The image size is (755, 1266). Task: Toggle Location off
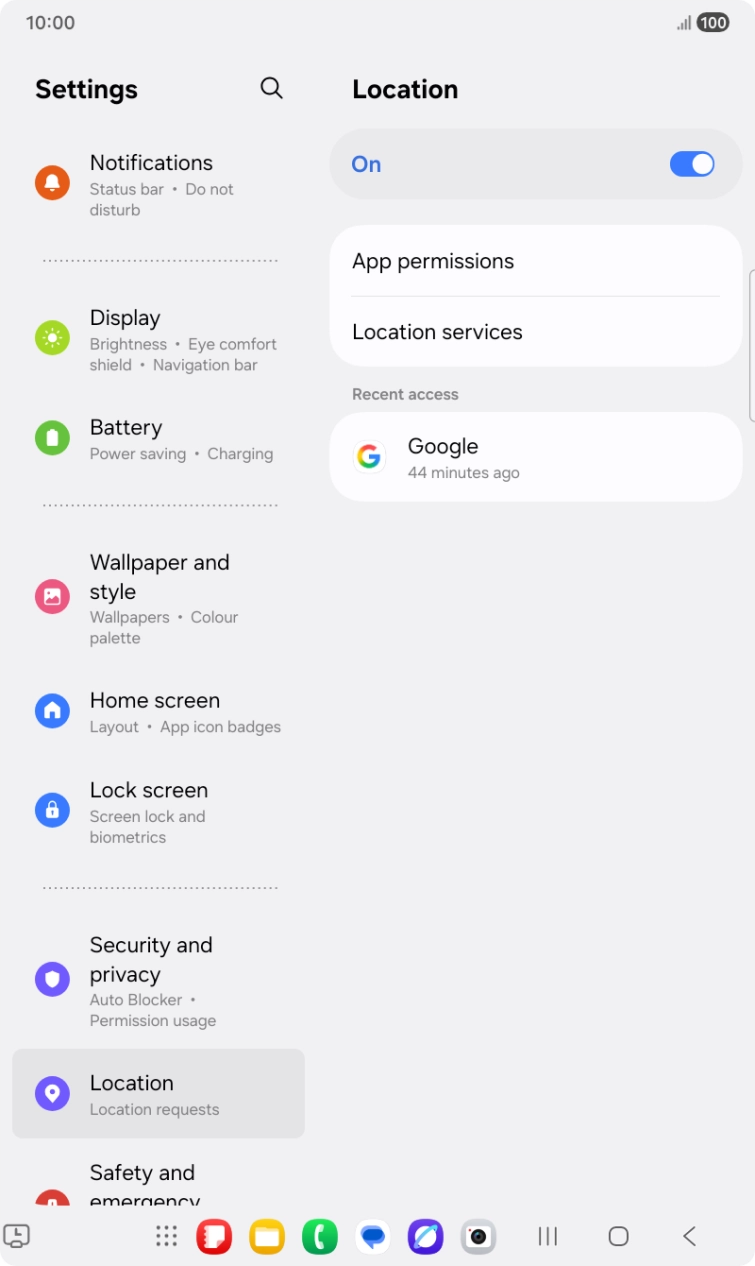click(x=691, y=164)
